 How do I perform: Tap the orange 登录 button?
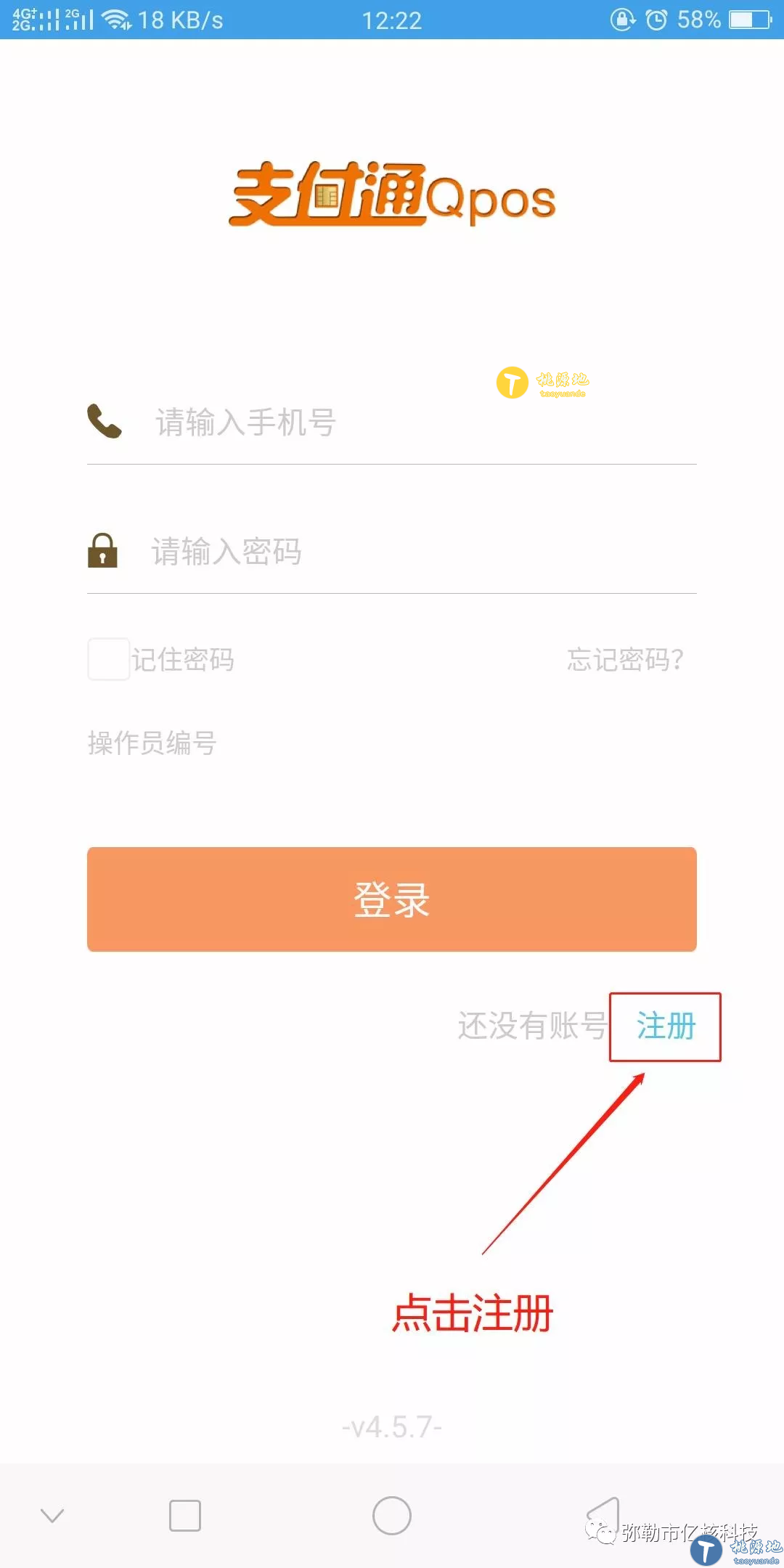pyautogui.click(x=392, y=899)
